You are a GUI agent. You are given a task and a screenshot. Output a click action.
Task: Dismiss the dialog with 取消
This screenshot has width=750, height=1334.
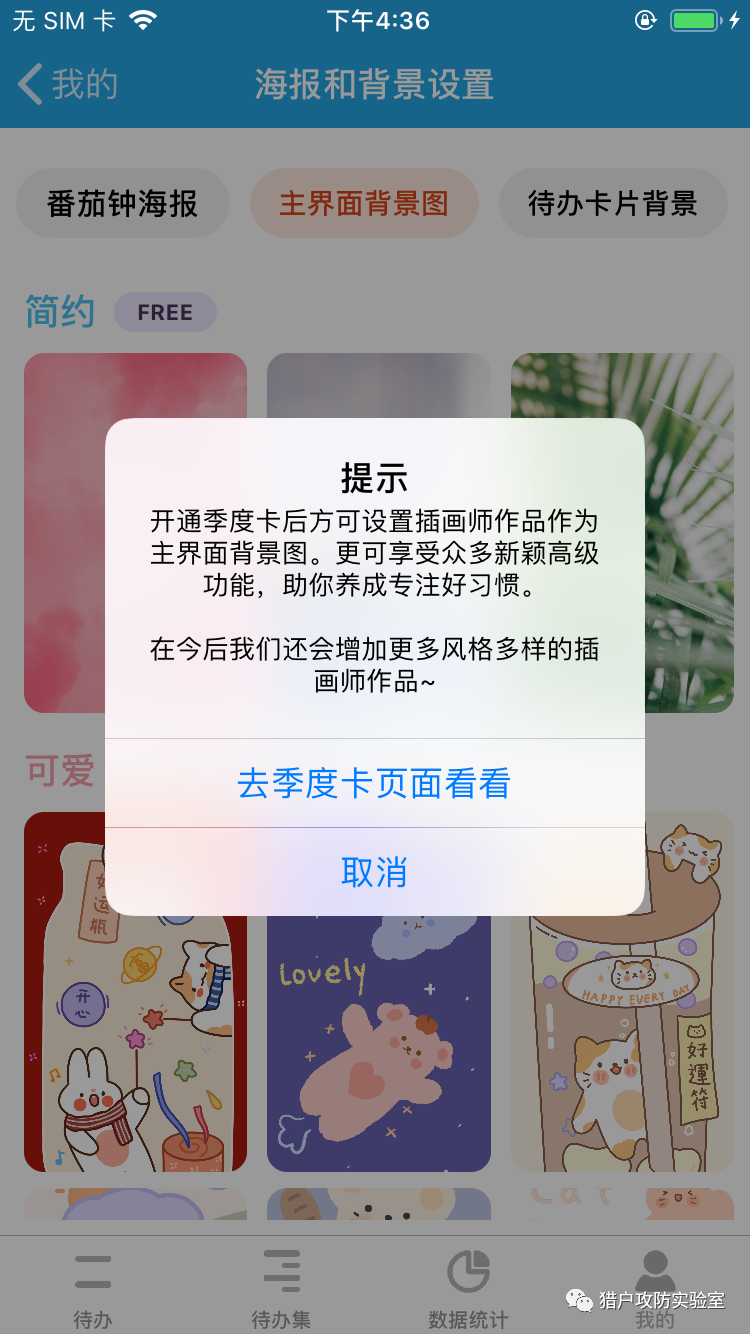click(x=374, y=873)
